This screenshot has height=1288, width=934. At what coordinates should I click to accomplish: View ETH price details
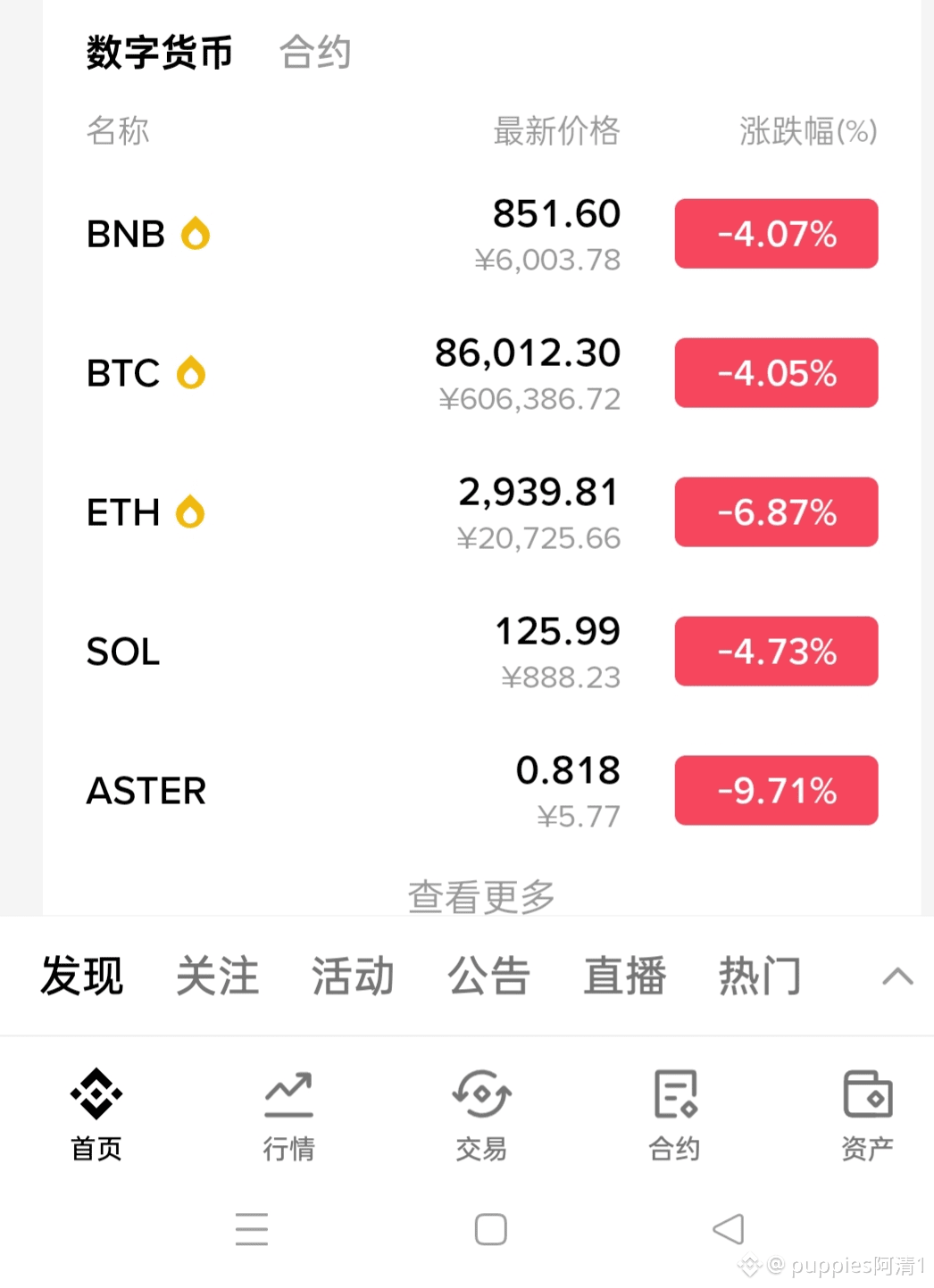pyautogui.click(x=538, y=512)
